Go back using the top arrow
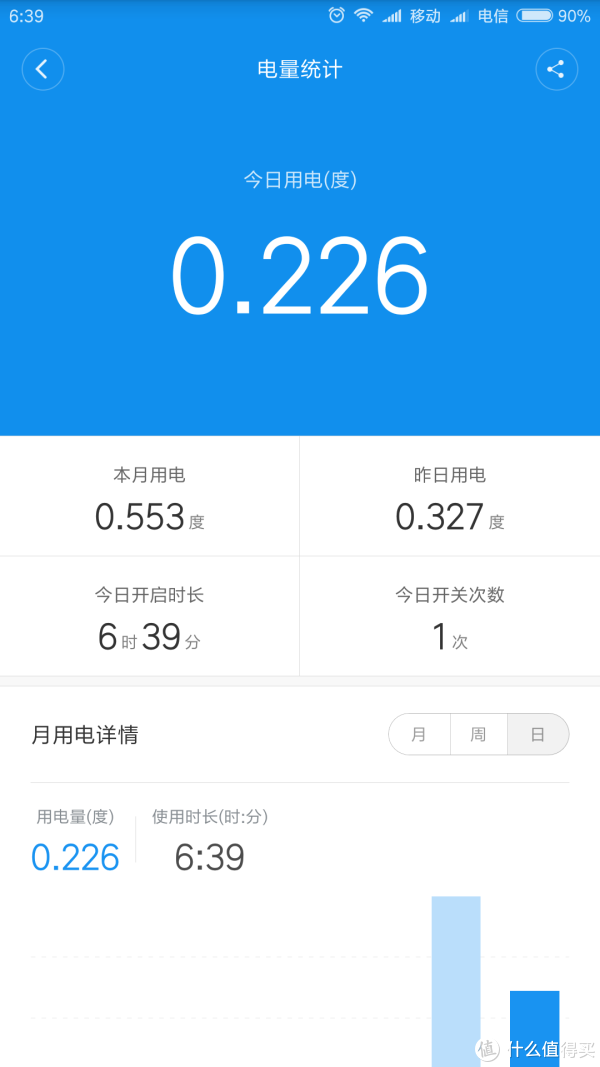 (43, 69)
